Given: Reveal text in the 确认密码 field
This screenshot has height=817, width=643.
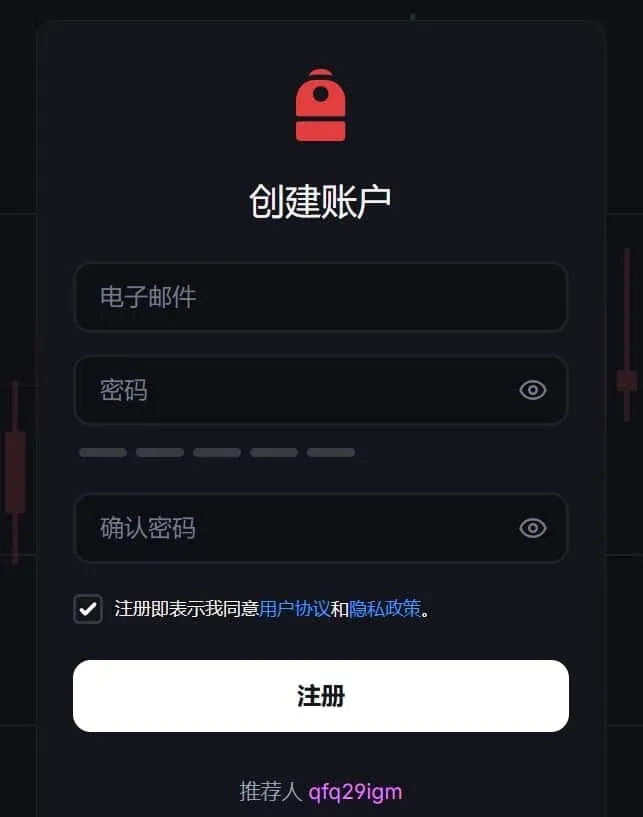Looking at the screenshot, I should click(533, 528).
